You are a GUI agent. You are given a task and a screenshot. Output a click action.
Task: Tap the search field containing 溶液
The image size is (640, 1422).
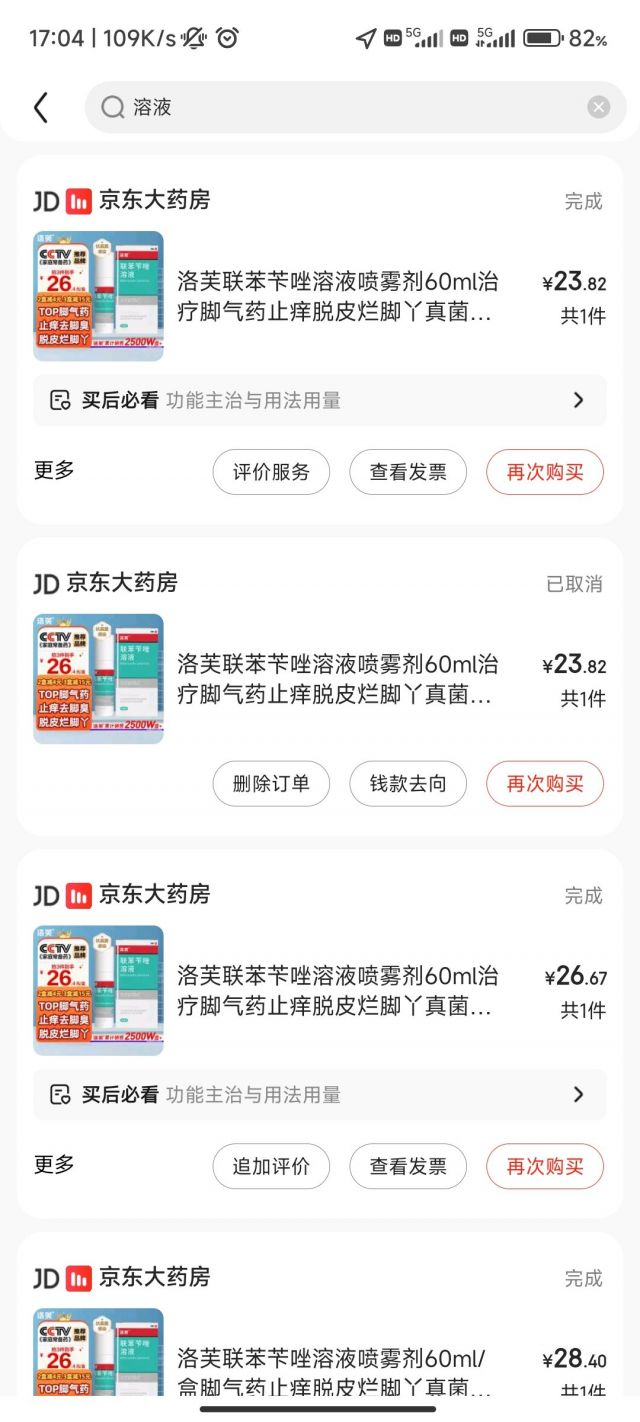coord(340,107)
